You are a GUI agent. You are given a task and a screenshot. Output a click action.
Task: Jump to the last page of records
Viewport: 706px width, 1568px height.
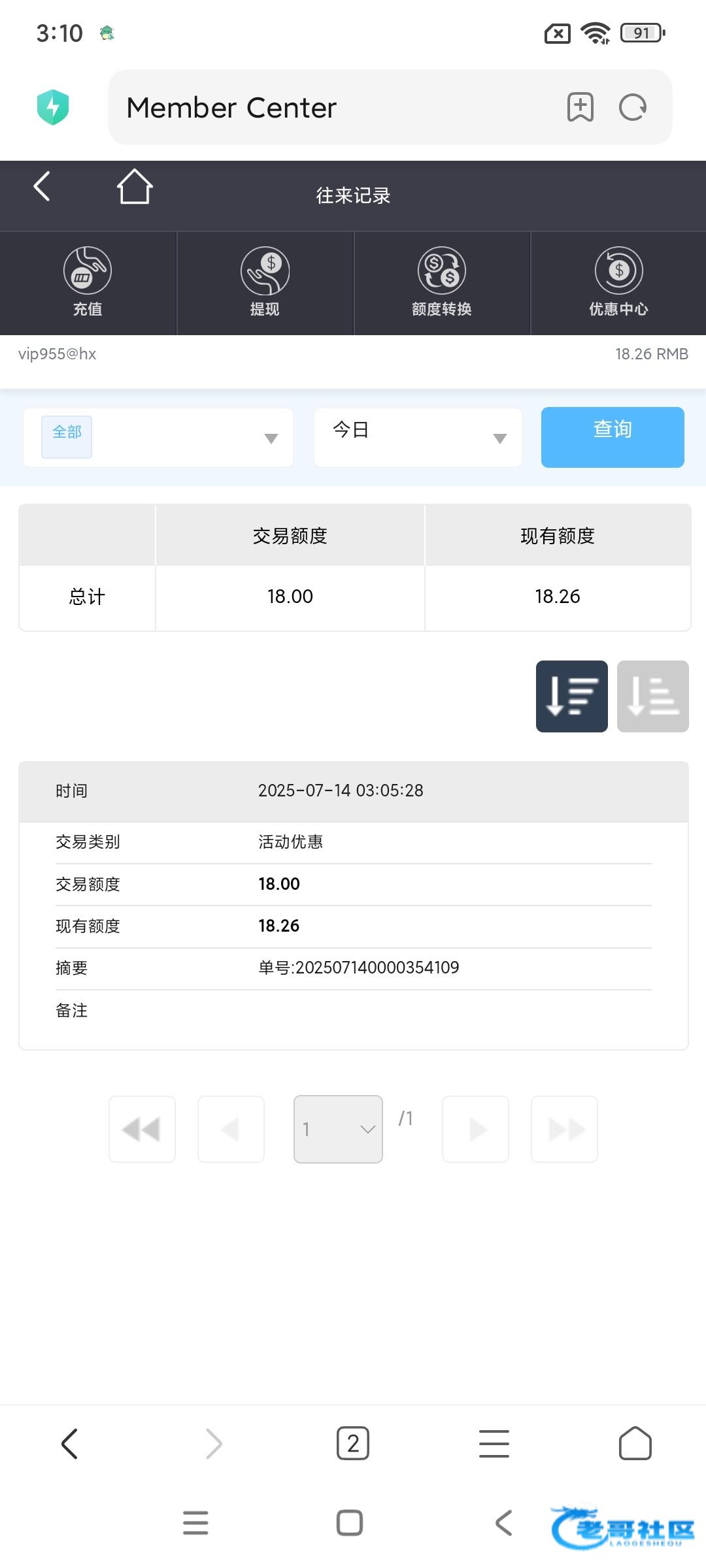click(x=564, y=1129)
